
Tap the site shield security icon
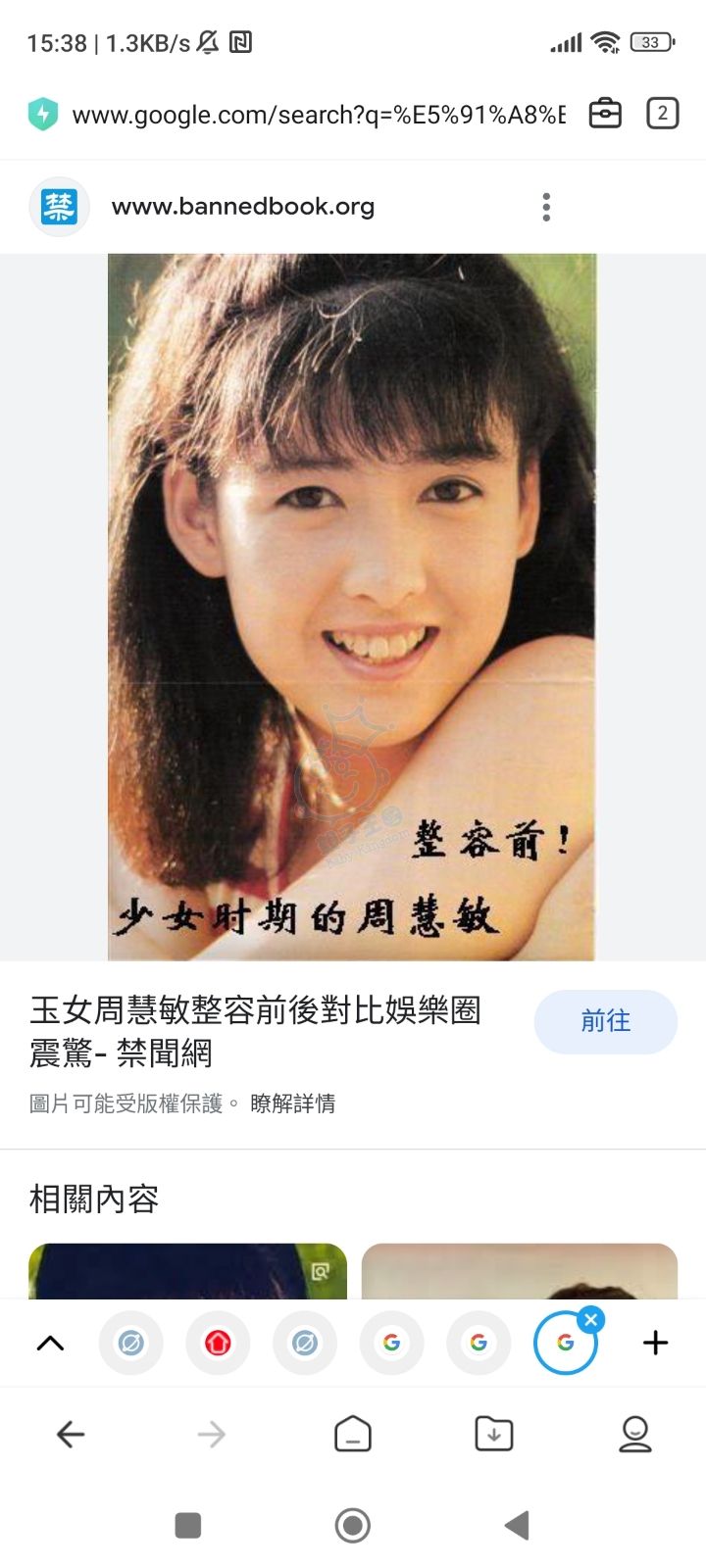coord(43,115)
